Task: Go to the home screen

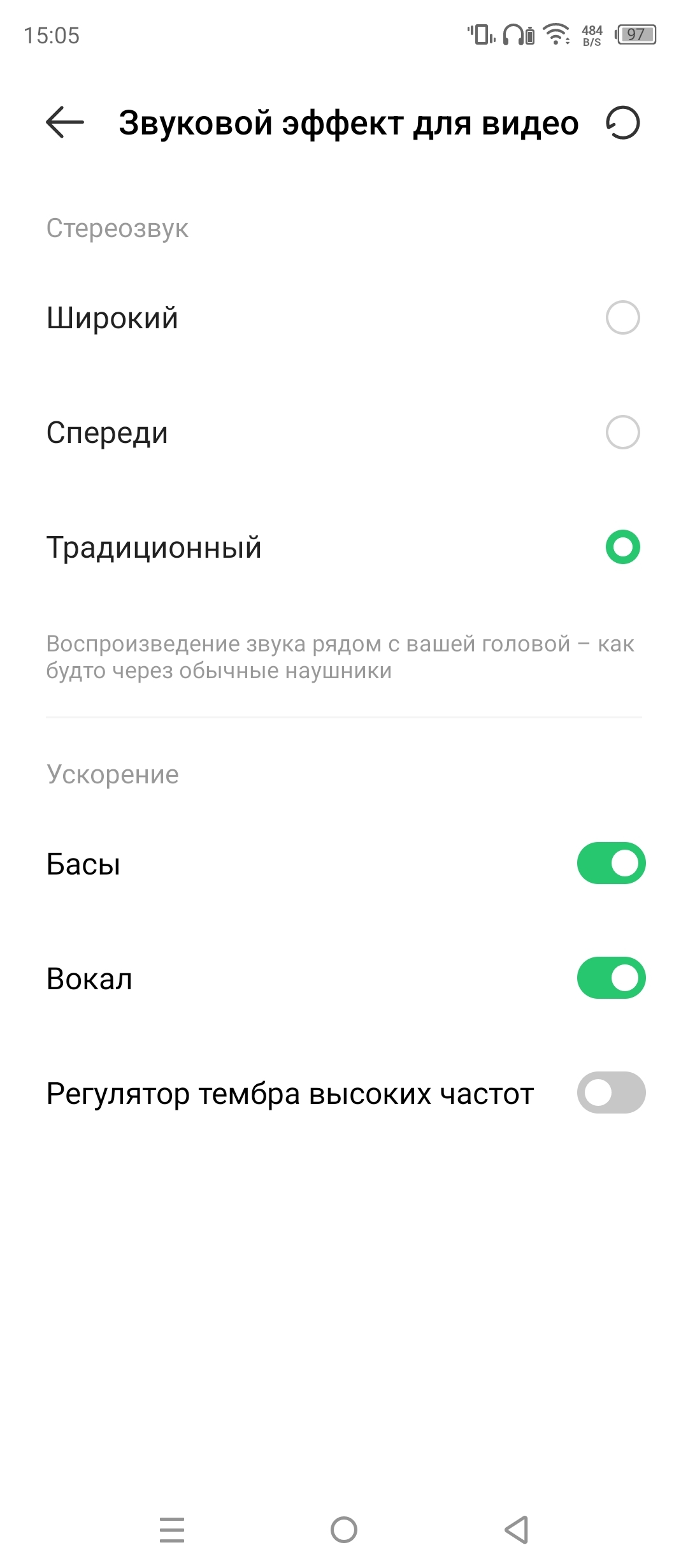Action: pos(344,1530)
